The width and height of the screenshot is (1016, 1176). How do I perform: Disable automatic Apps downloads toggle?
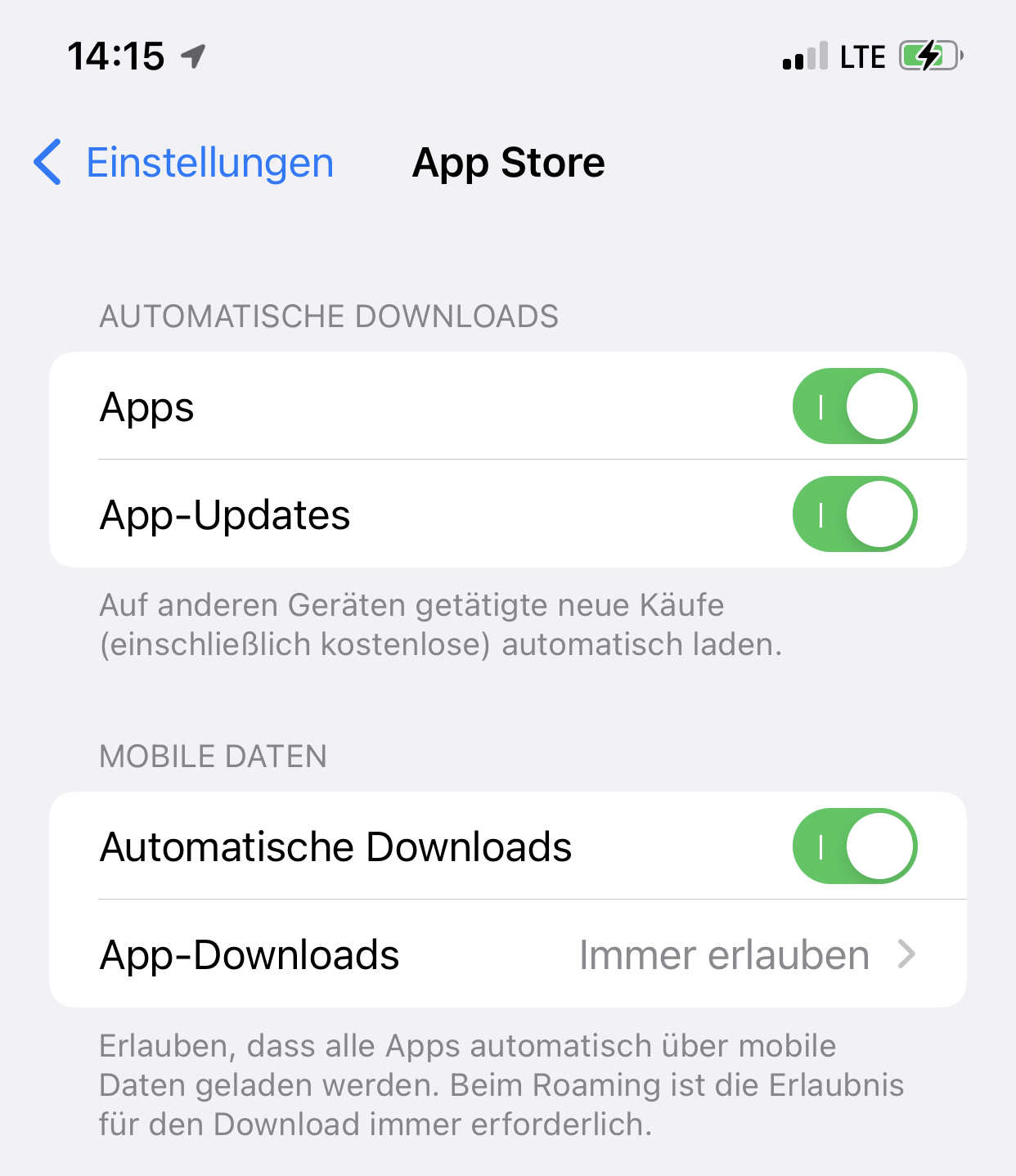pyautogui.click(x=854, y=406)
